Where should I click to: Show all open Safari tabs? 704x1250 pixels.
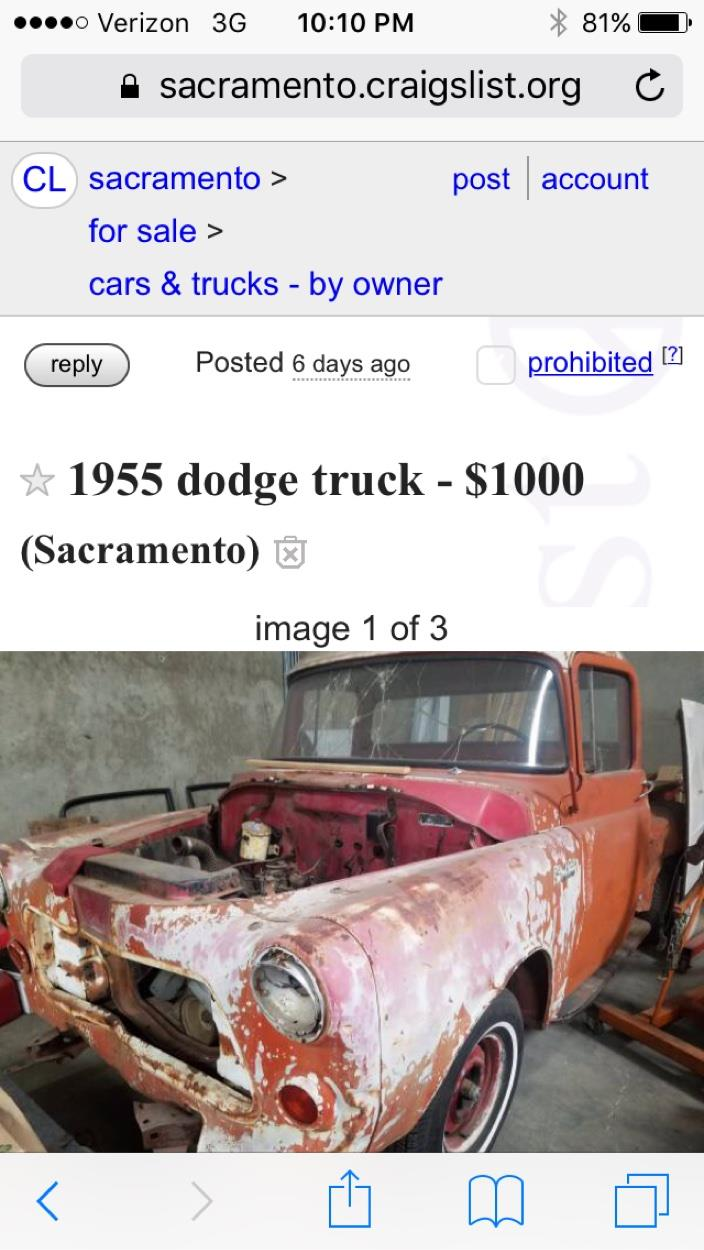641,1201
